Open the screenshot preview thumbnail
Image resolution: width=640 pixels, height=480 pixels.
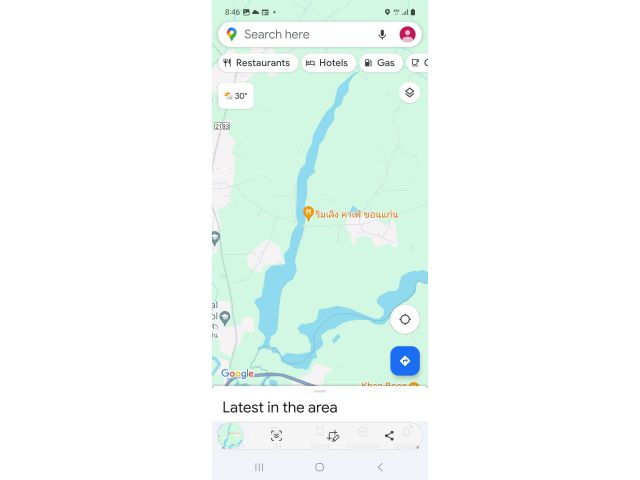pos(231,436)
